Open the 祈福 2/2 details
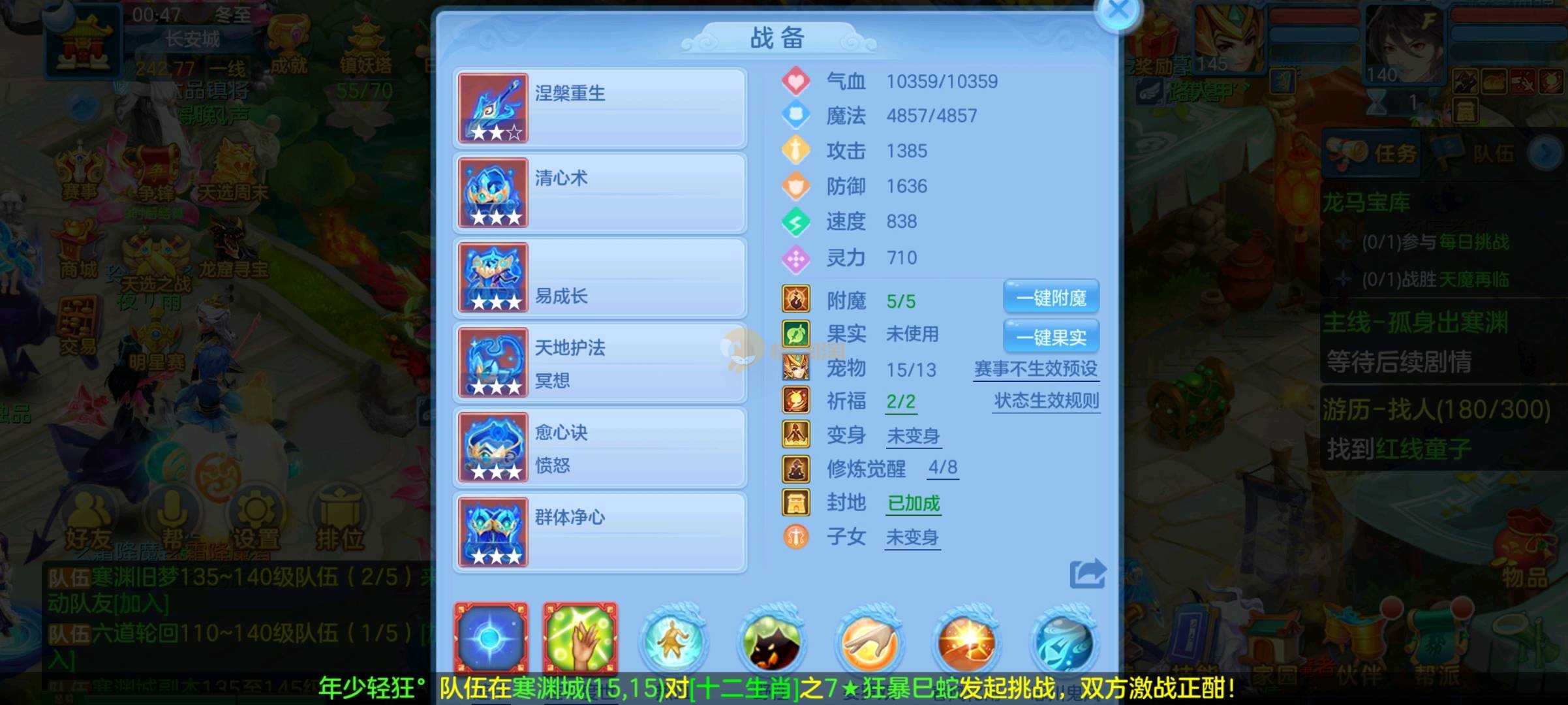Screen dimensions: 1568x705 900,401
